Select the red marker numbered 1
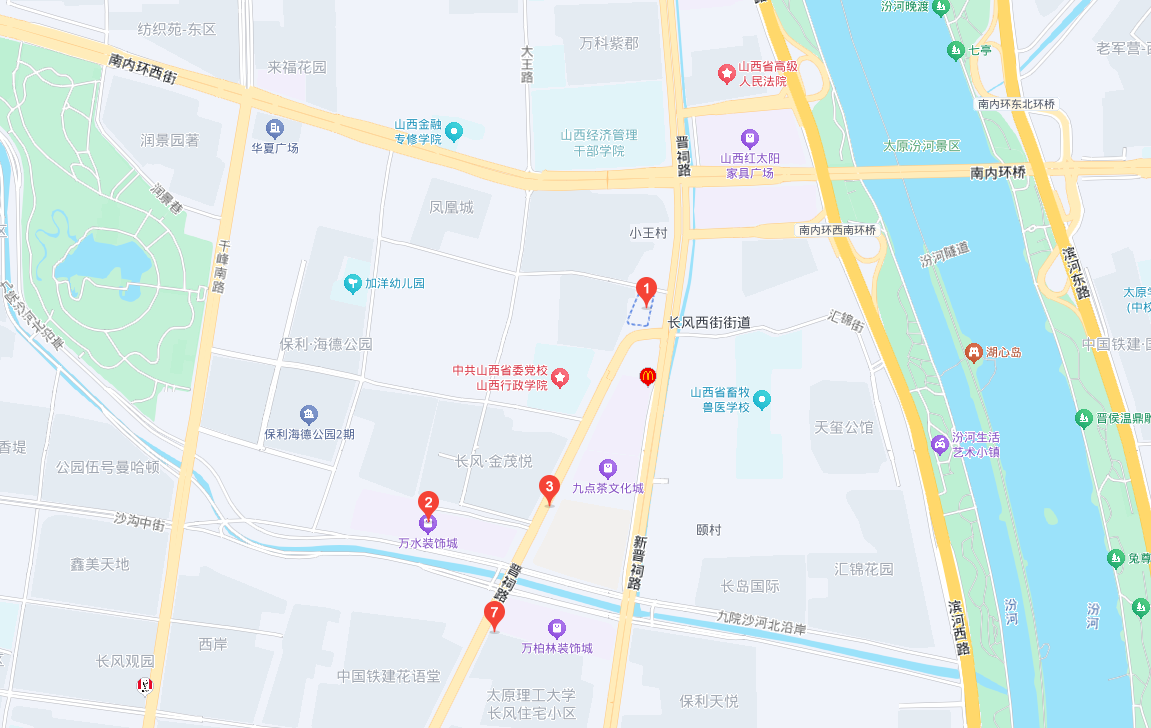1151x728 pixels. pos(646,291)
